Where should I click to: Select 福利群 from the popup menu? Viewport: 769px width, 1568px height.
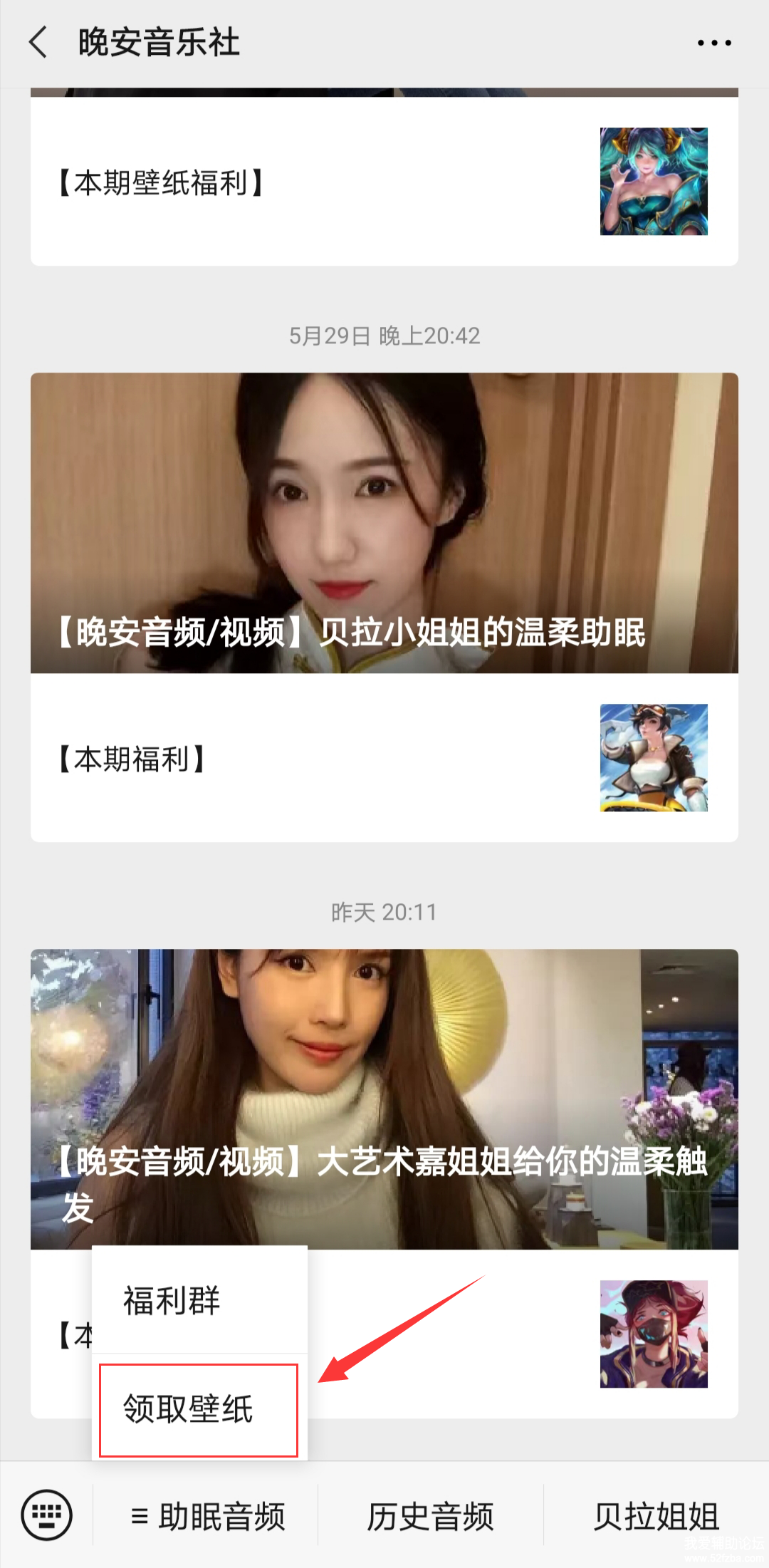pyautogui.click(x=199, y=1301)
